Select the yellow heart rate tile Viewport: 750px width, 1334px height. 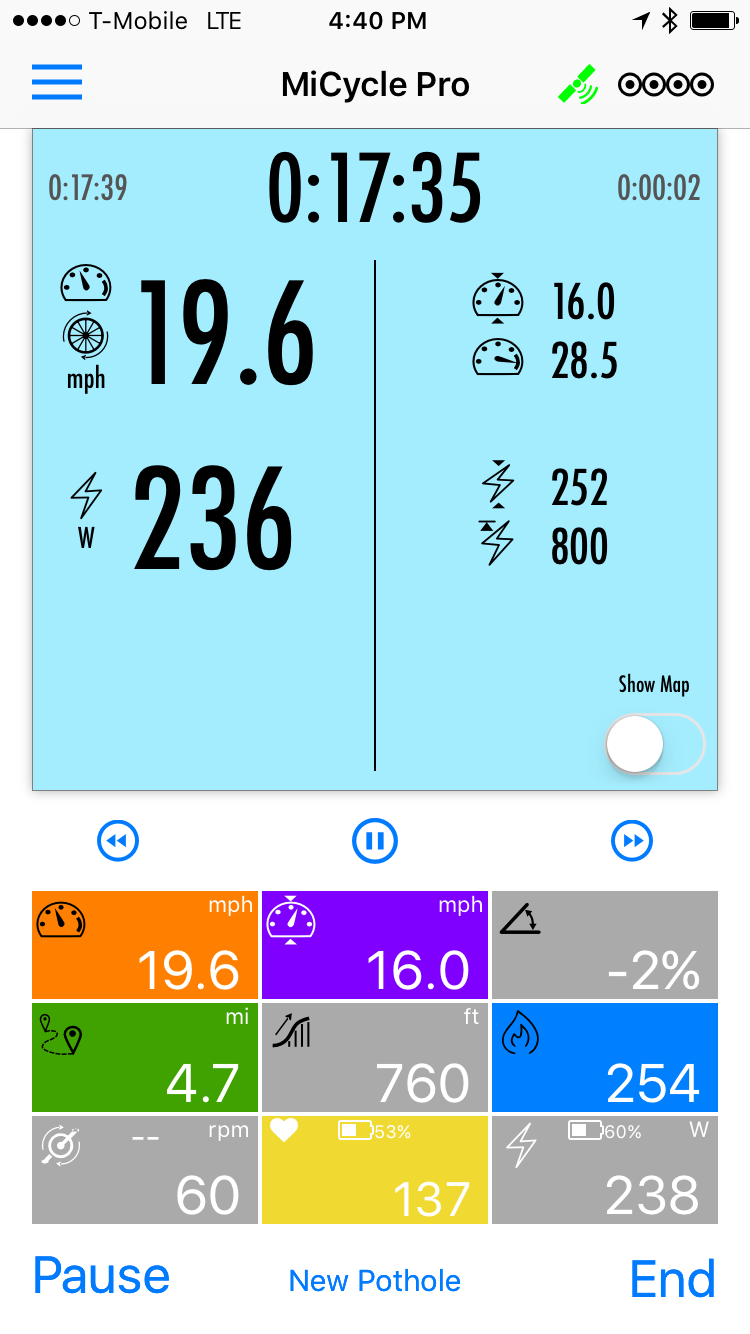coord(375,1170)
